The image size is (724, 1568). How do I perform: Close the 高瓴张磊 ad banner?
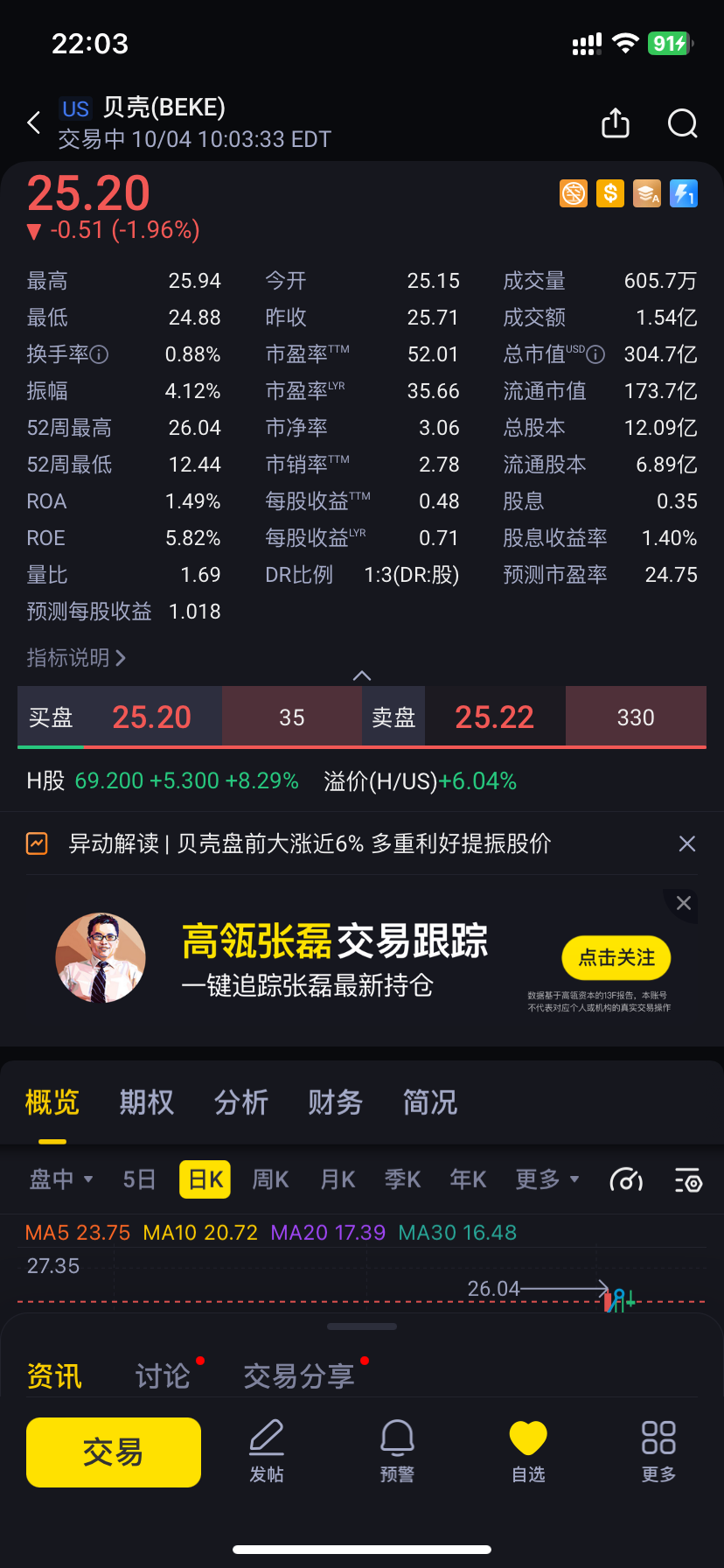(x=684, y=903)
